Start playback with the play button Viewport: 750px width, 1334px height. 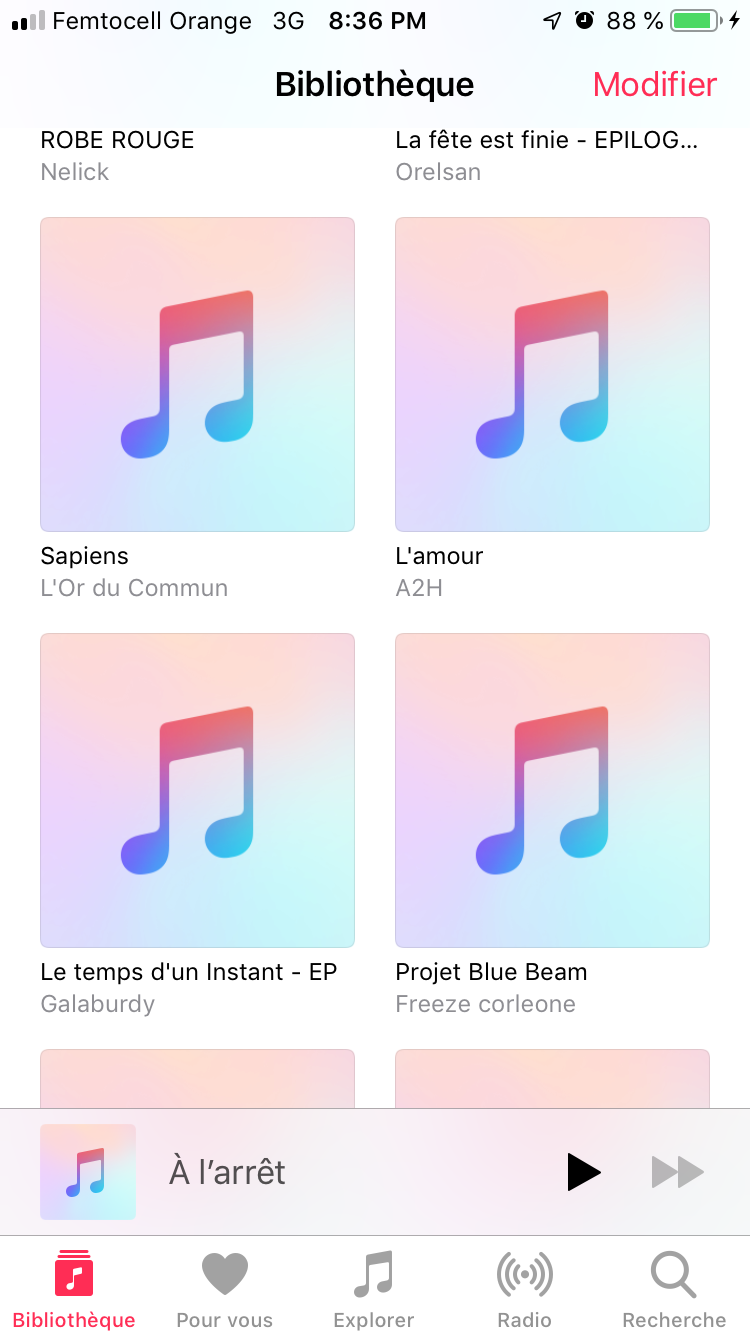click(x=583, y=1172)
